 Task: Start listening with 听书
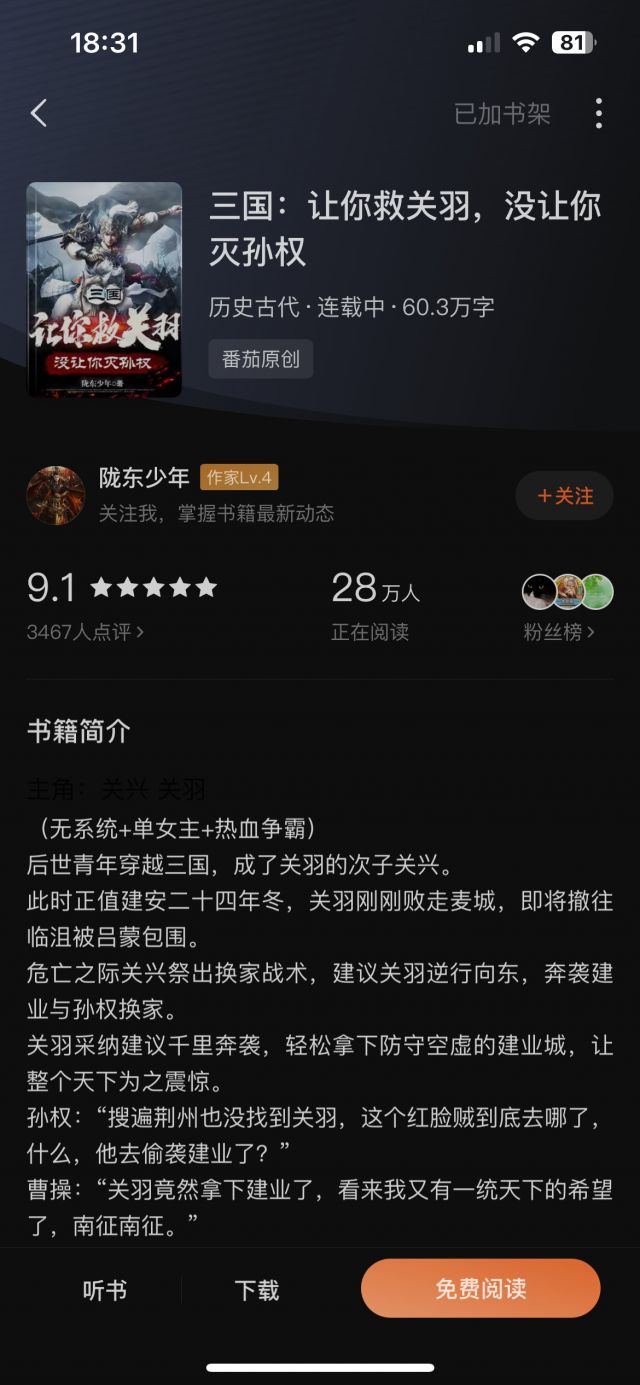(x=105, y=1290)
